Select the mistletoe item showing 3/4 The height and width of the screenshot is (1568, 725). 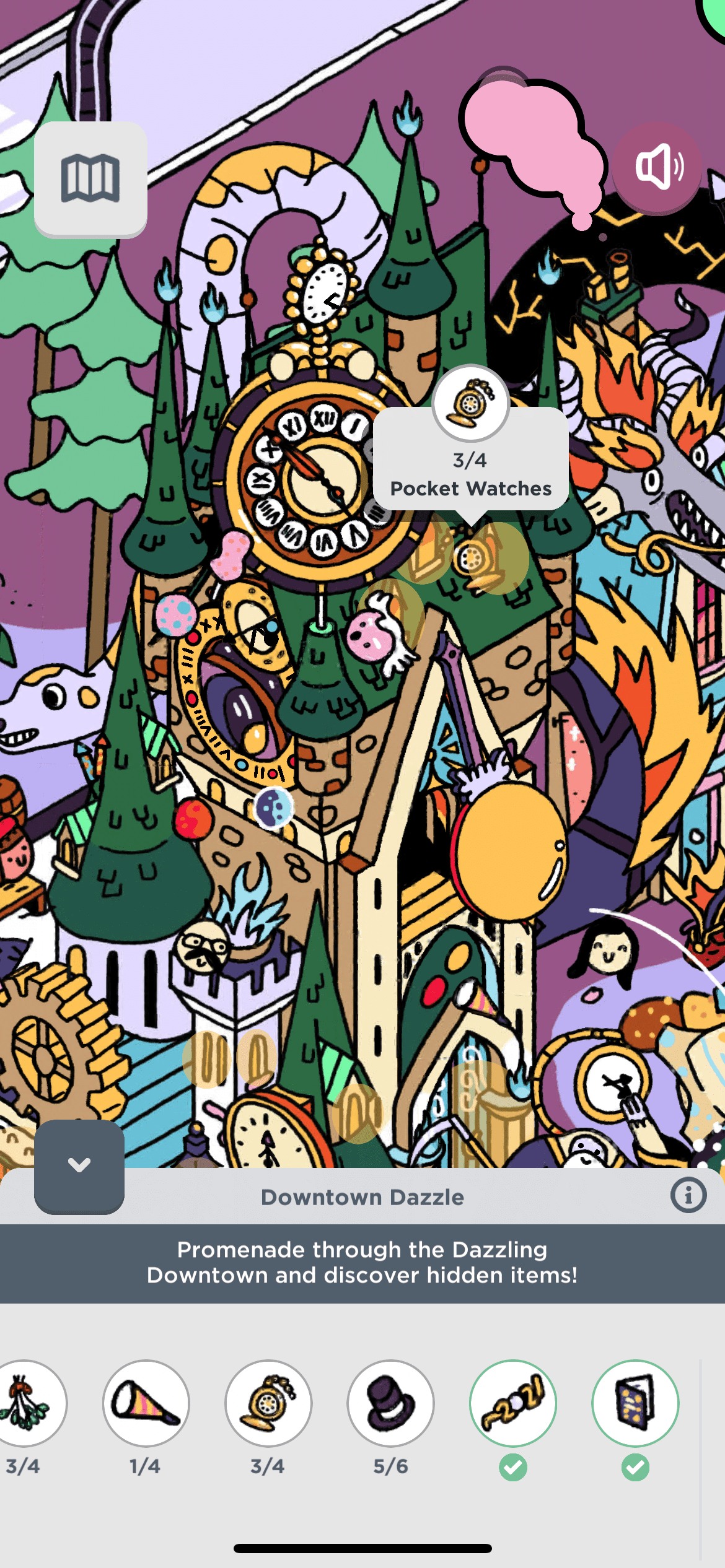pos(25,1403)
